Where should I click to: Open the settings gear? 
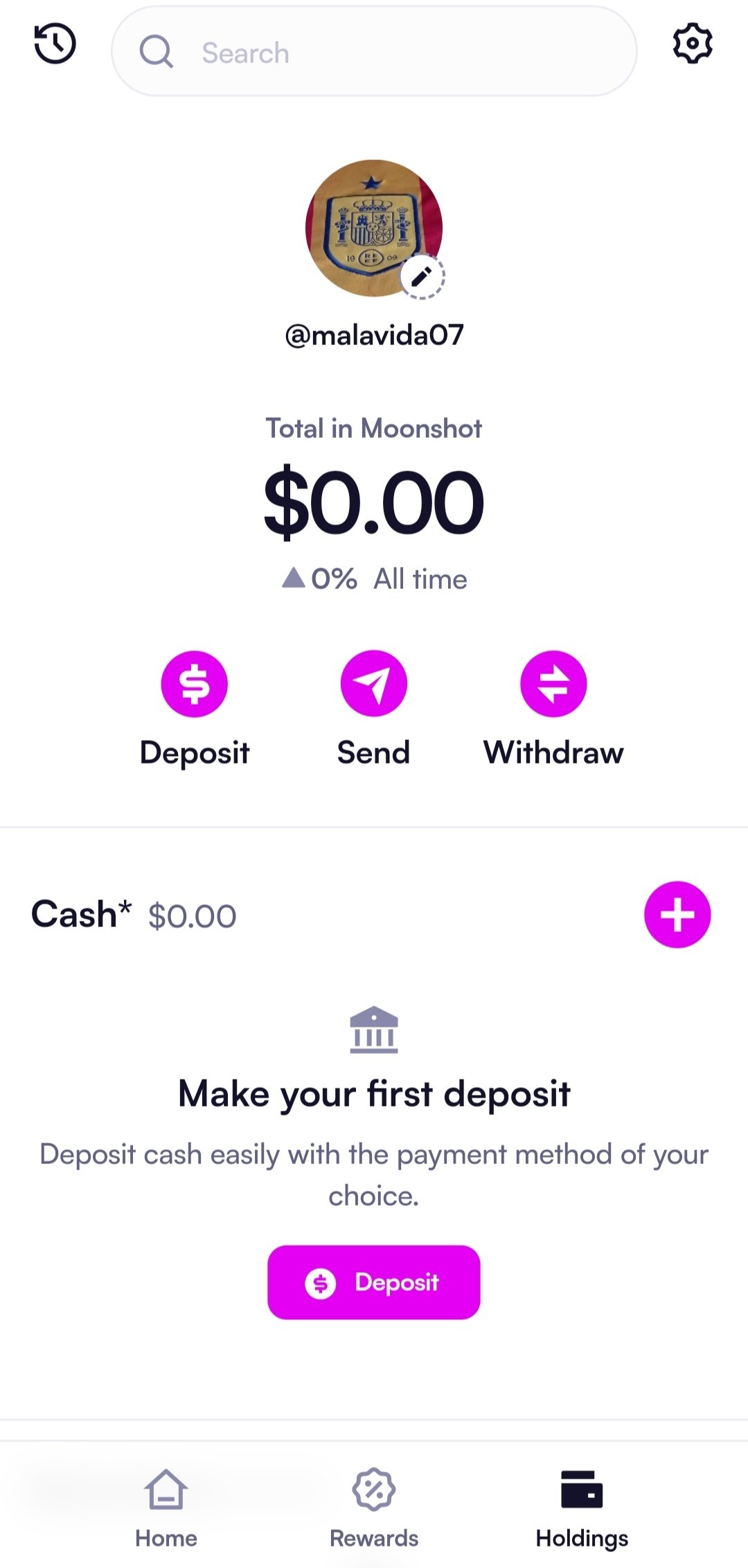pos(693,44)
